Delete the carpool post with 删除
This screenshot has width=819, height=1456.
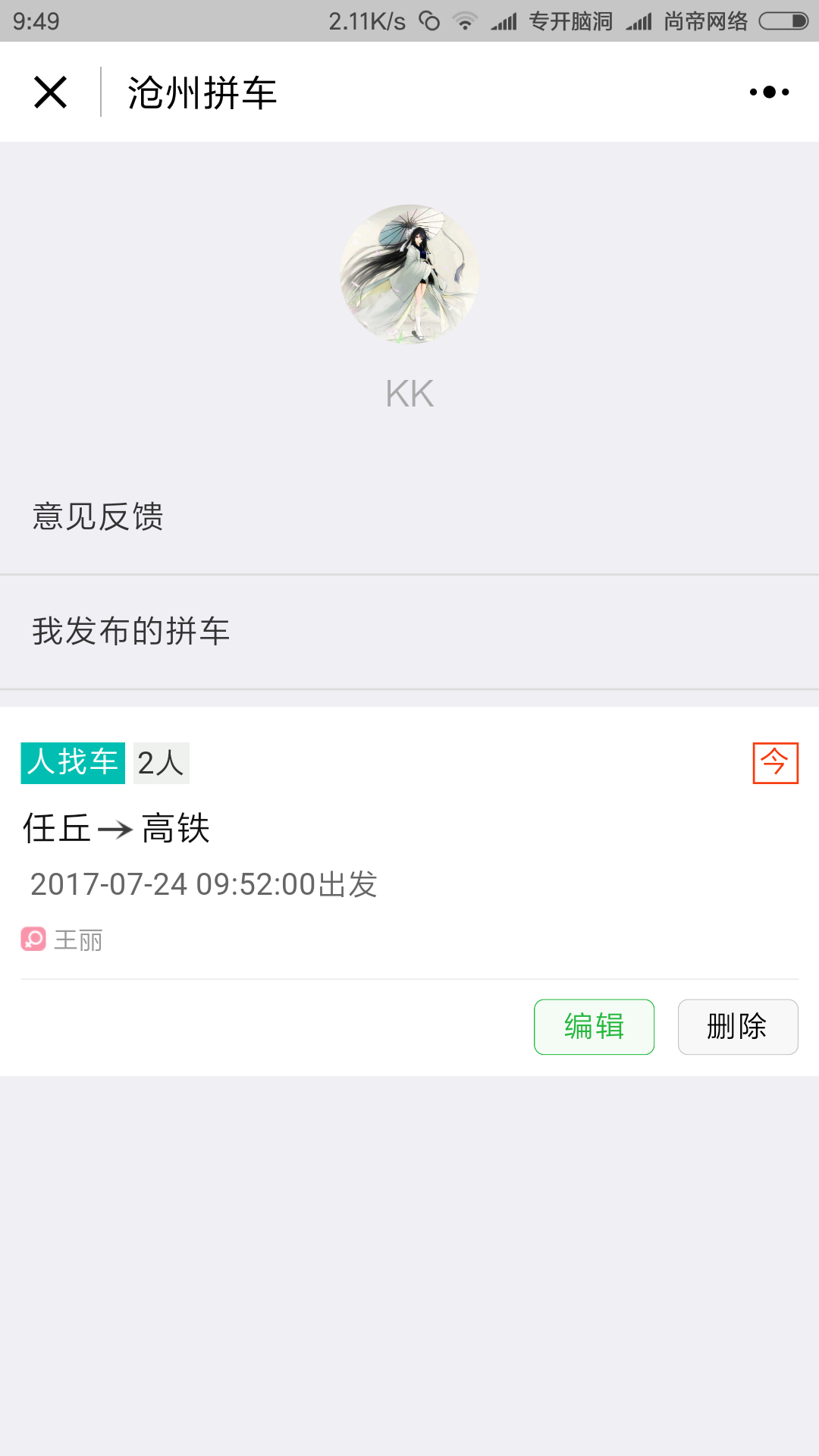click(x=737, y=1027)
